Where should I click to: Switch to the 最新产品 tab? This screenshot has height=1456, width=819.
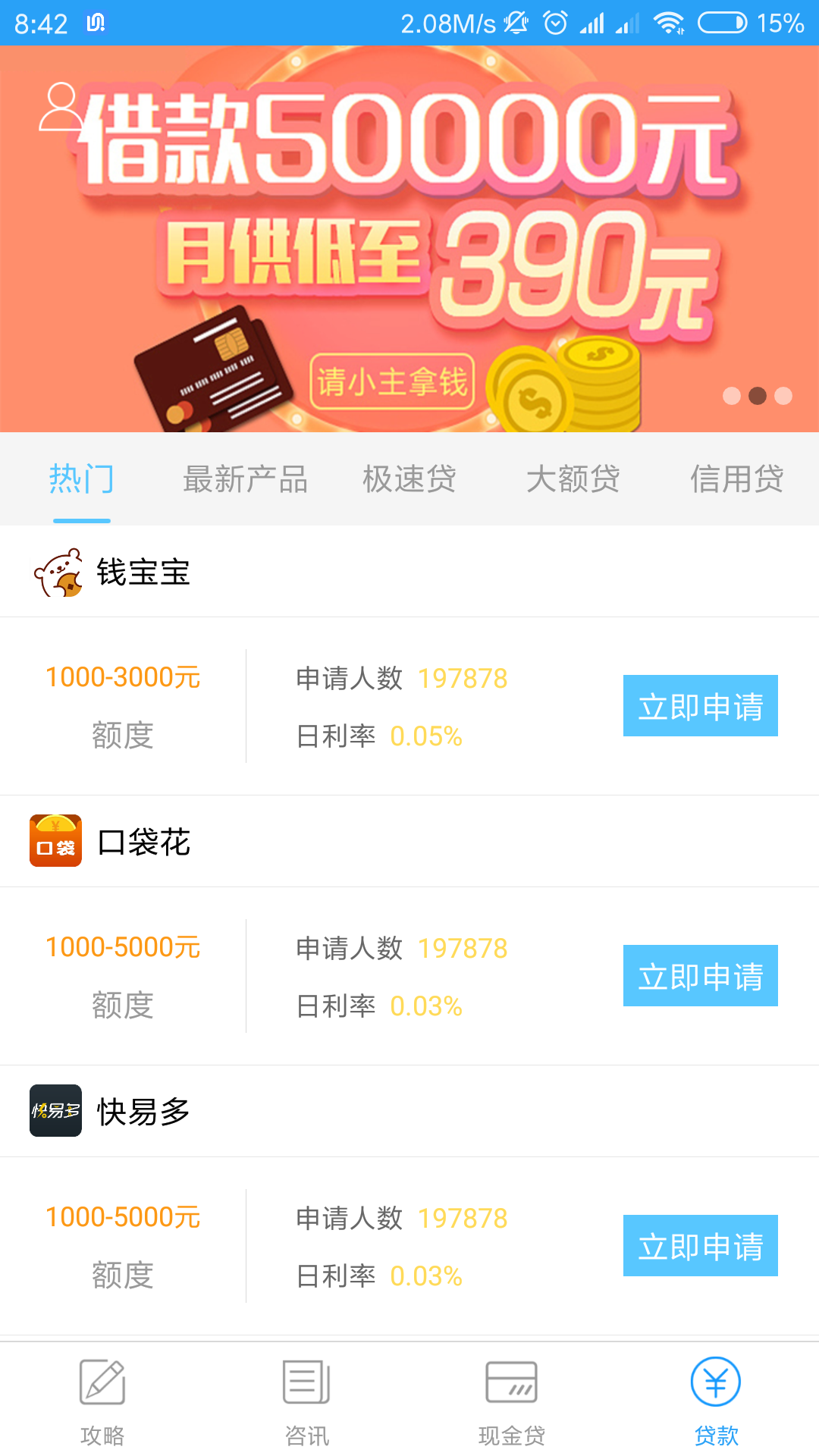245,479
